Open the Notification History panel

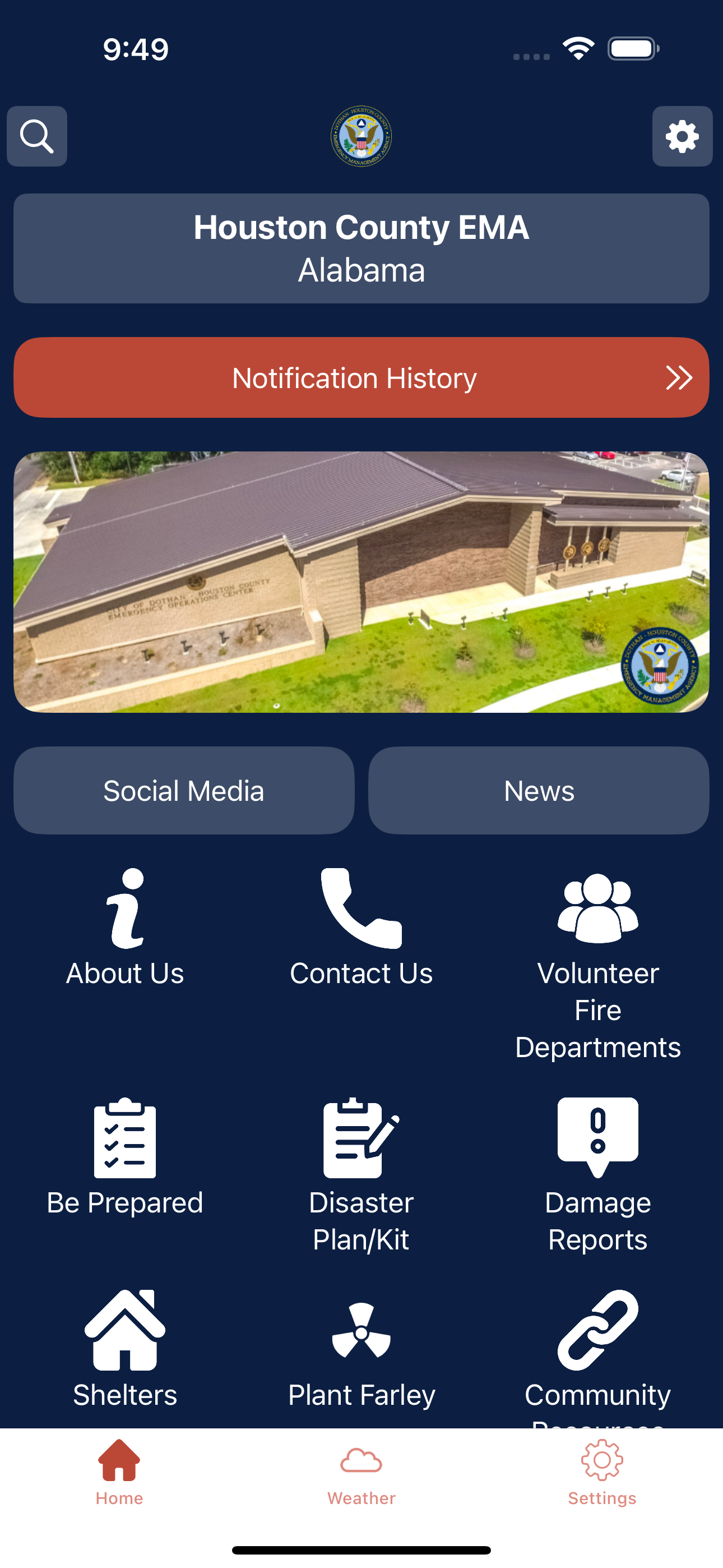point(361,377)
